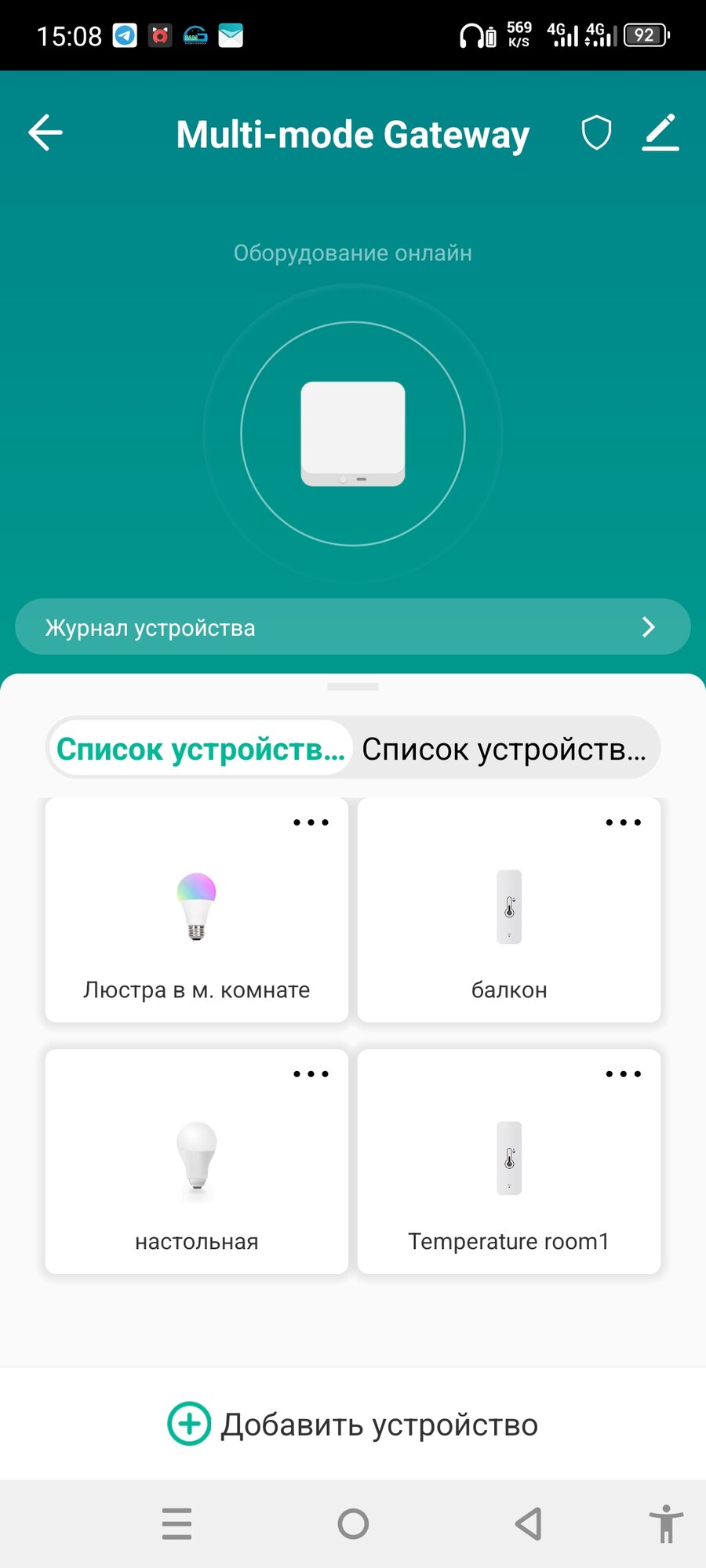Tap the pencil edit icon
This screenshot has width=706, height=1568.
point(661,132)
